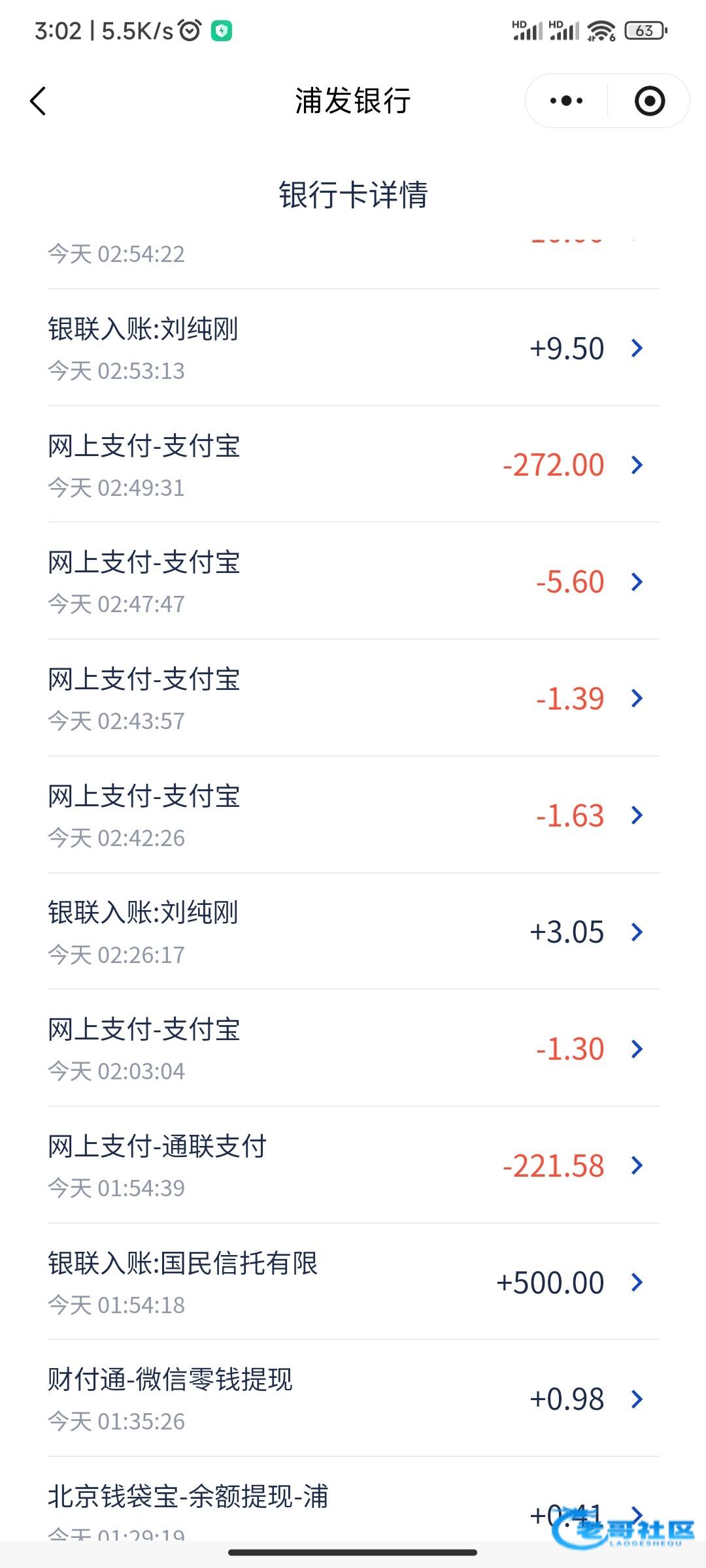Show details for the -1.39 payment
The height and width of the screenshot is (1568, 706).
pyautogui.click(x=353, y=698)
